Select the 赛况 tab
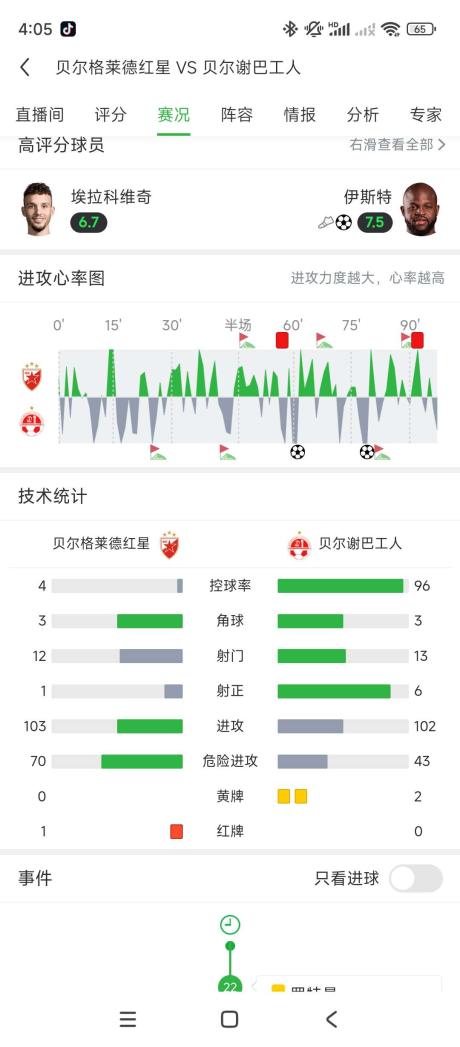Viewport: 460px width, 1047px height. pyautogui.click(x=174, y=114)
